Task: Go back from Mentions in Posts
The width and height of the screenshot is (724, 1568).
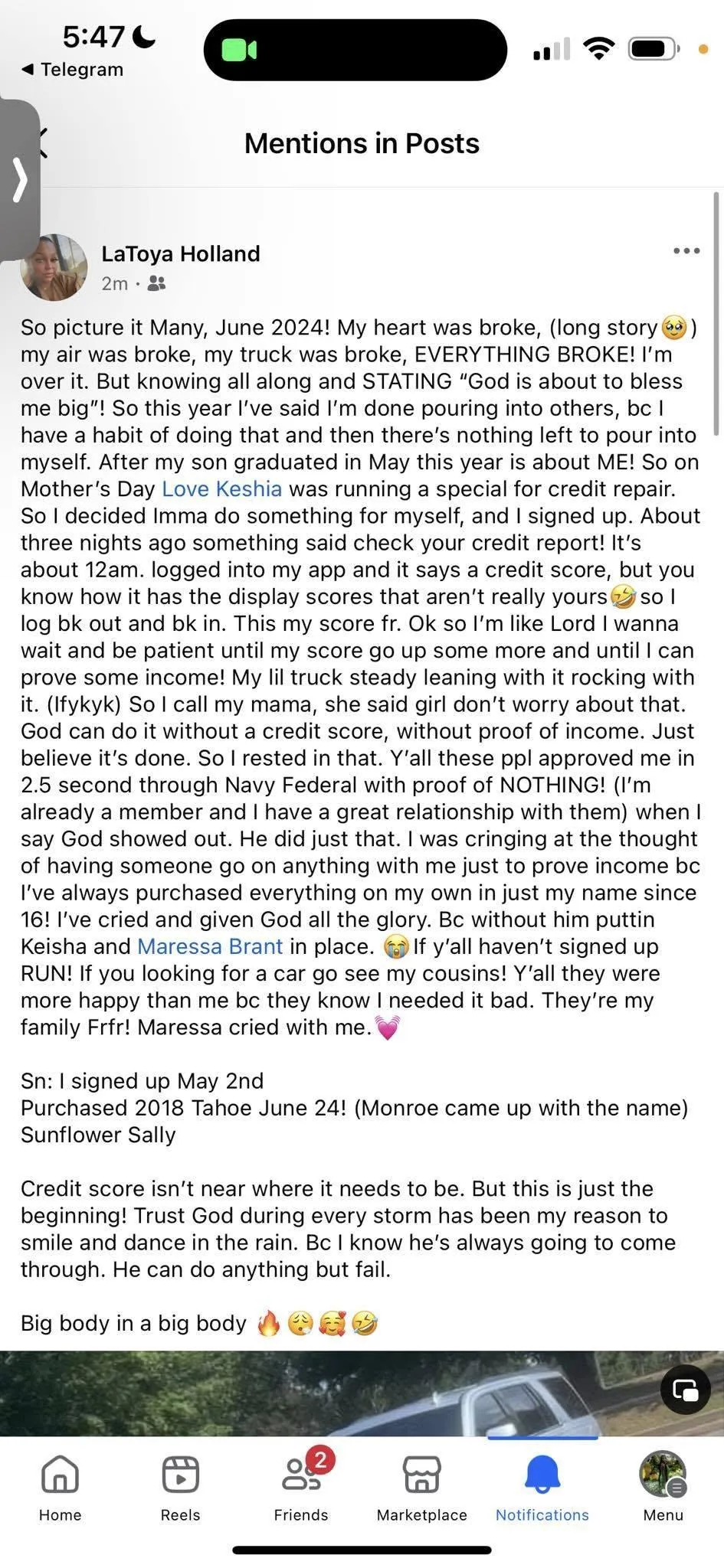Action: click(x=43, y=143)
